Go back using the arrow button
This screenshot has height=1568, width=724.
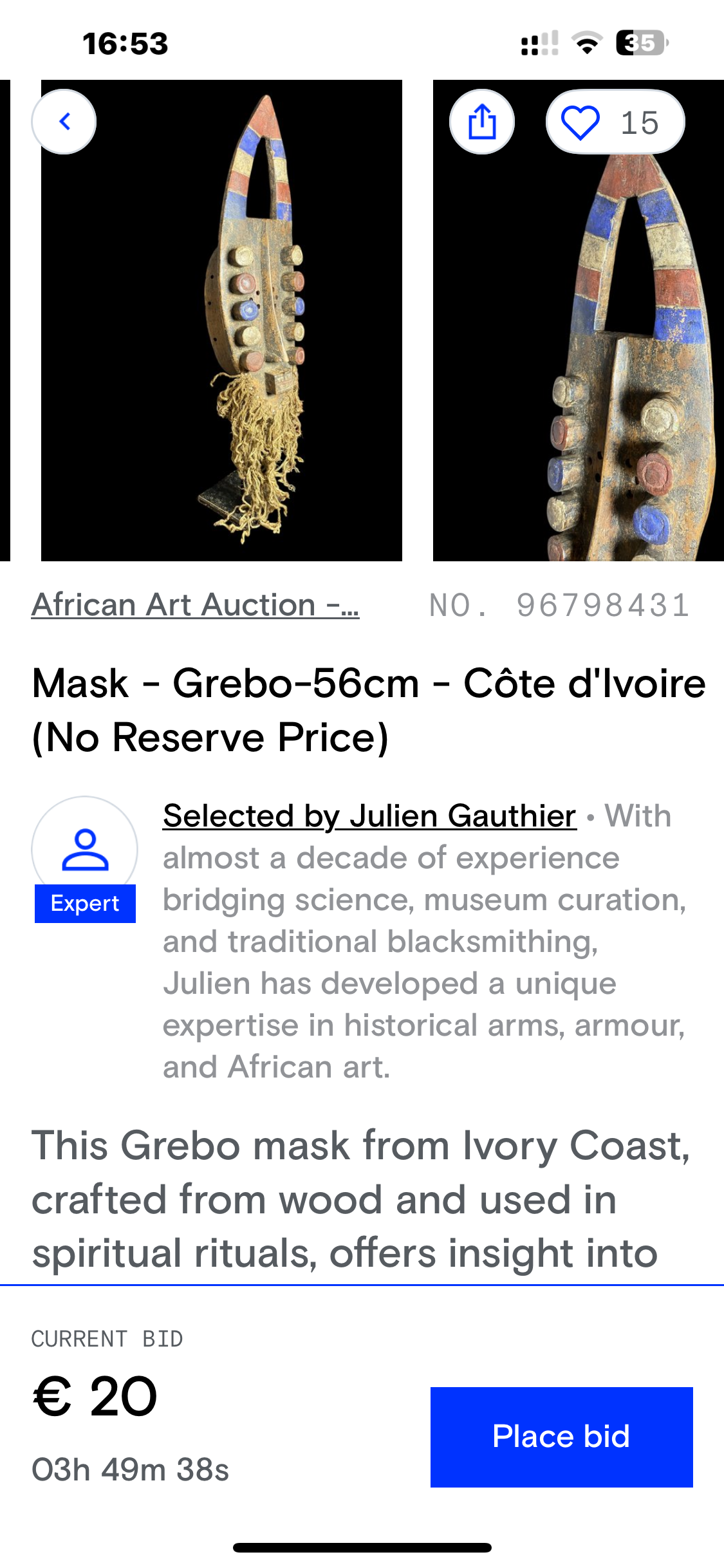tap(64, 122)
